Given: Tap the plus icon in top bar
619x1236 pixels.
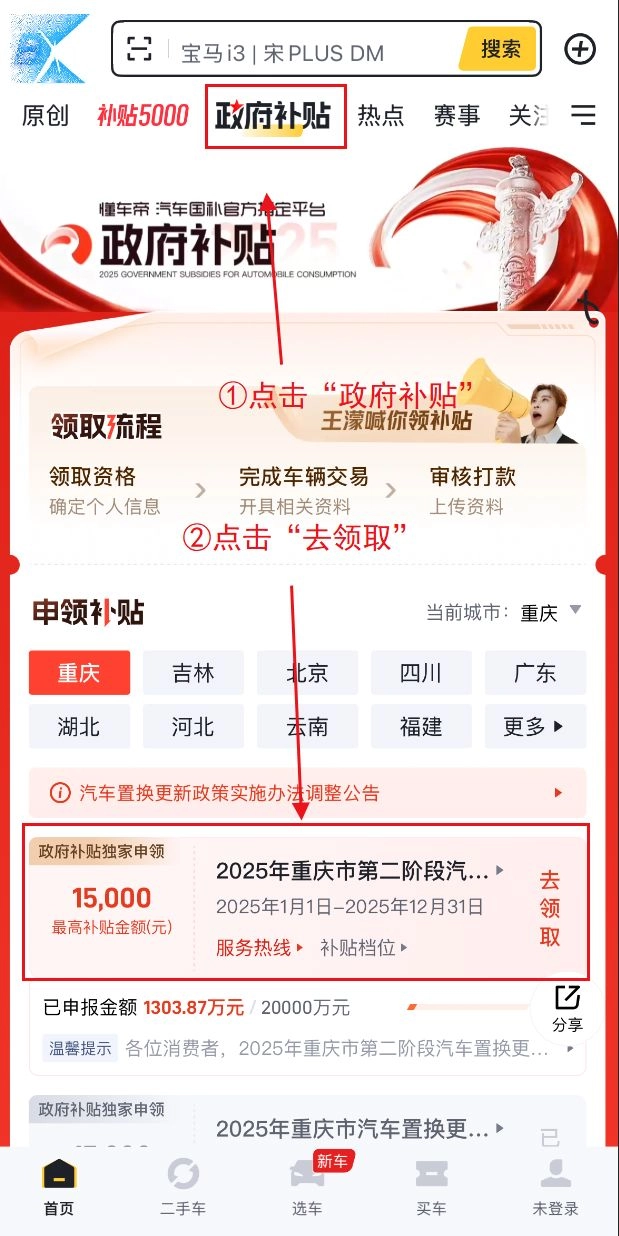Looking at the screenshot, I should point(580,49).
